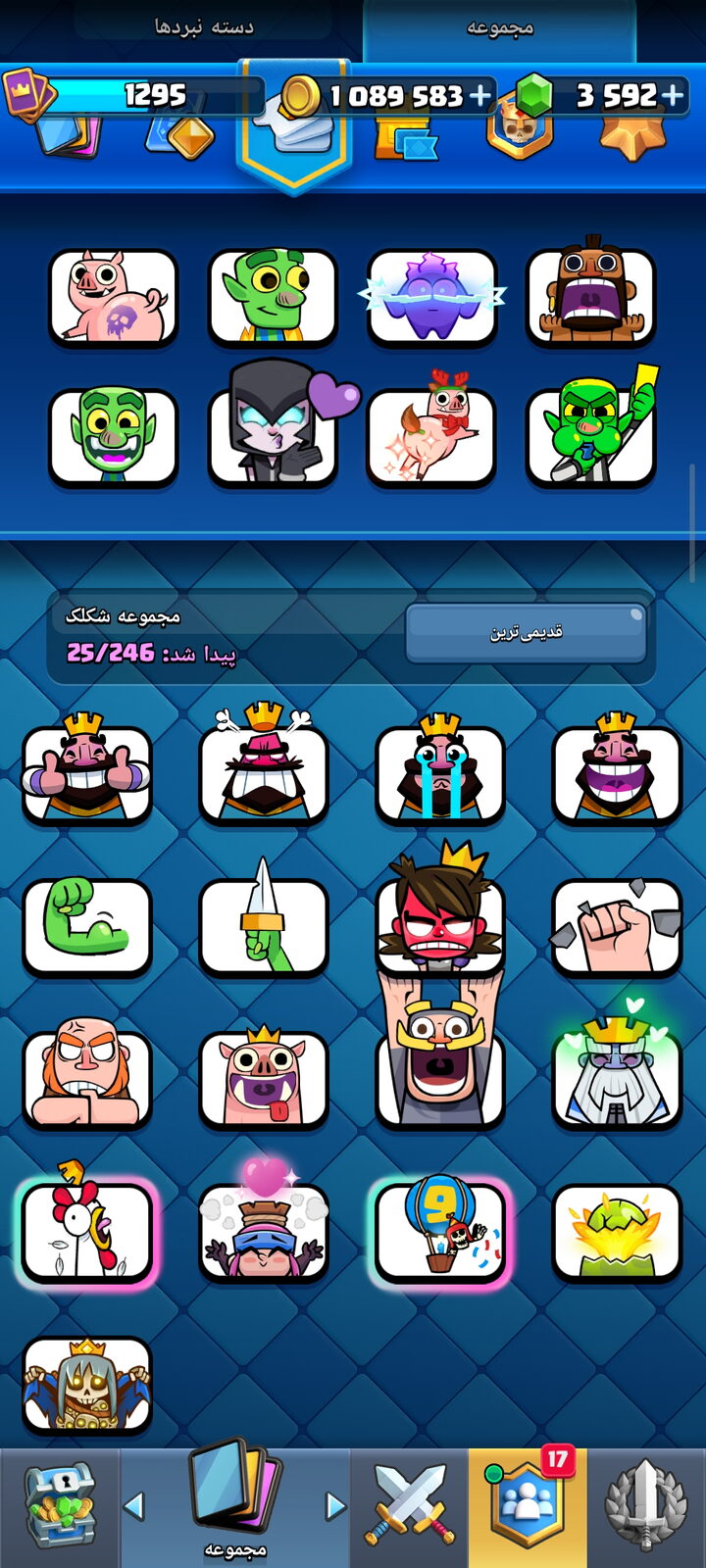Go to the battle crossed swords tab
Viewport: 706px width, 1568px height.
click(x=410, y=1507)
